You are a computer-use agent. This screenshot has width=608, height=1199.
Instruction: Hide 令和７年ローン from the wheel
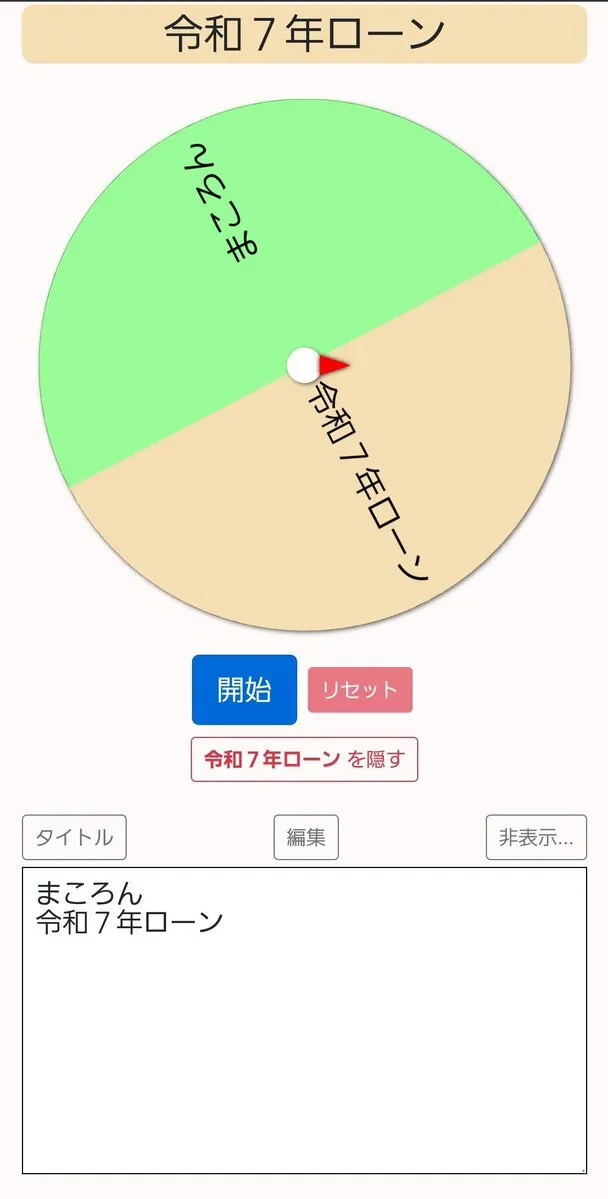(x=304, y=759)
